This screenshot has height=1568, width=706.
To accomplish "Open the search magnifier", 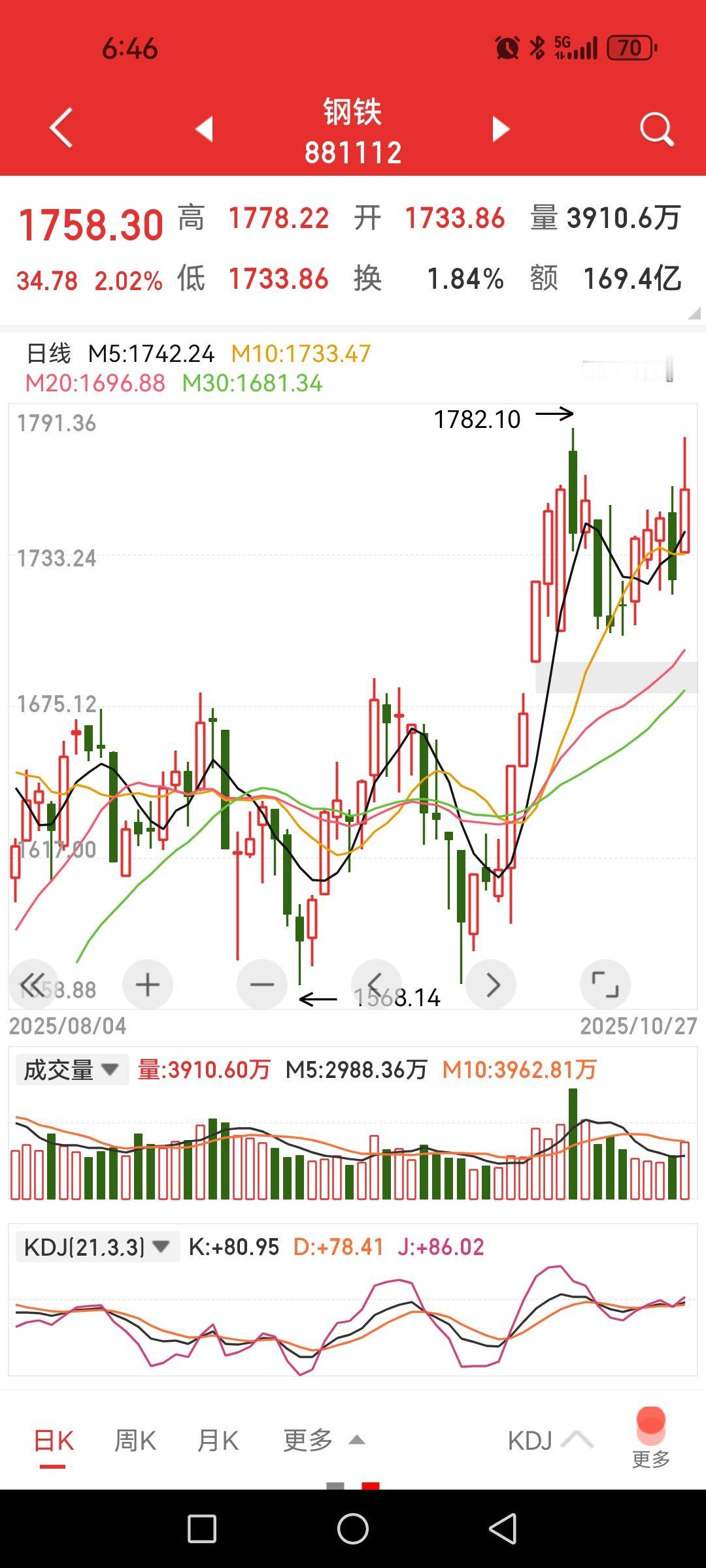I will pyautogui.click(x=657, y=129).
